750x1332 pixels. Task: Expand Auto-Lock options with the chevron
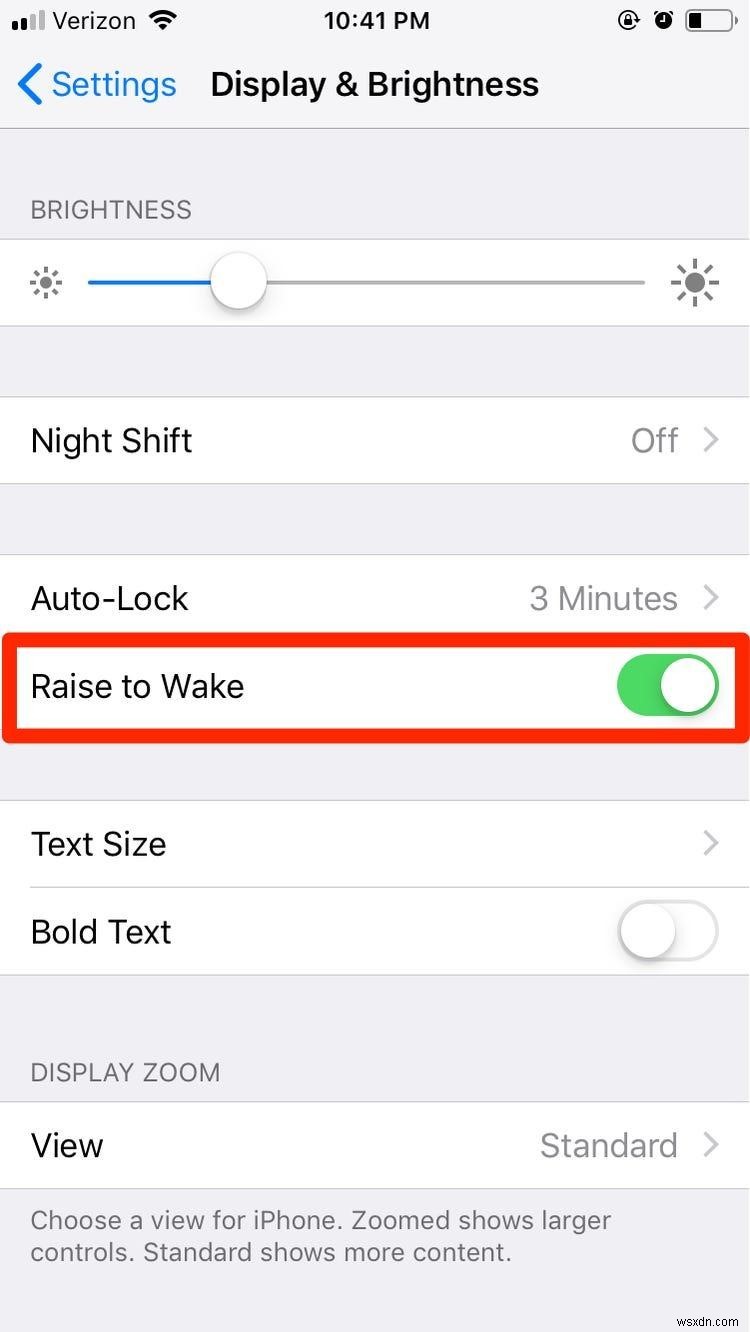click(710, 598)
